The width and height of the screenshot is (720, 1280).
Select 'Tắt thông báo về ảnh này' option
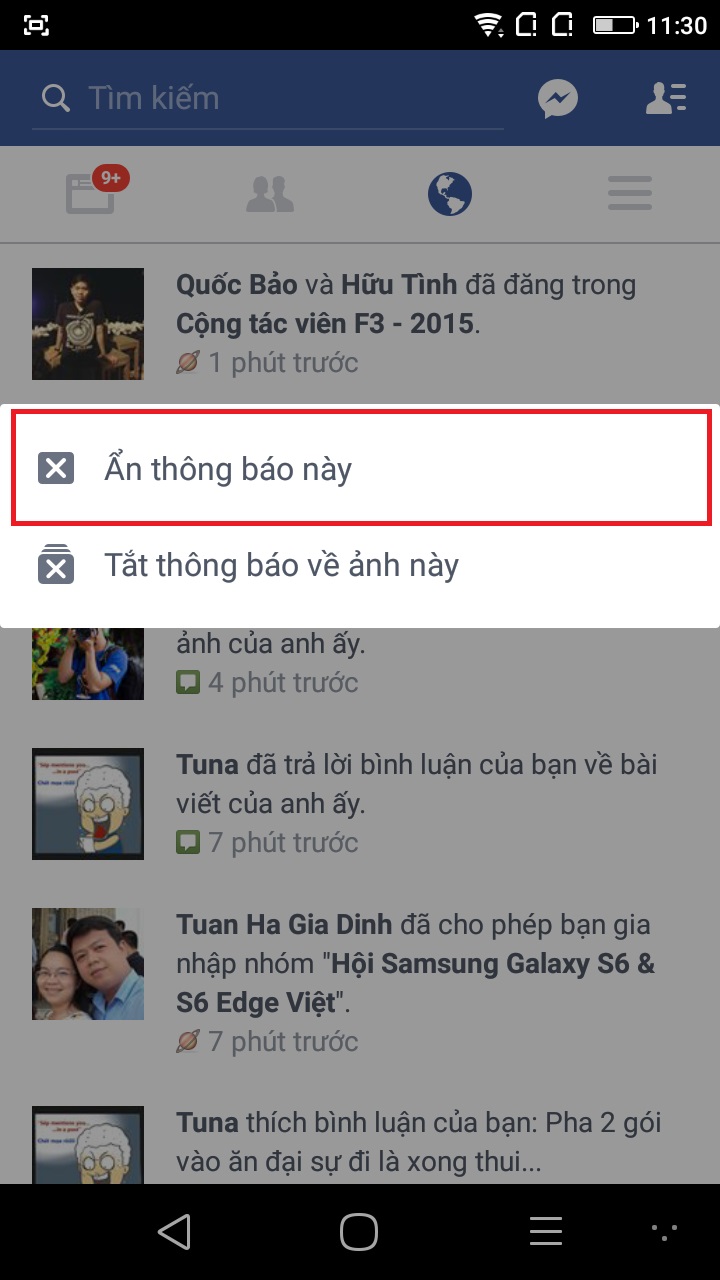pos(283,564)
